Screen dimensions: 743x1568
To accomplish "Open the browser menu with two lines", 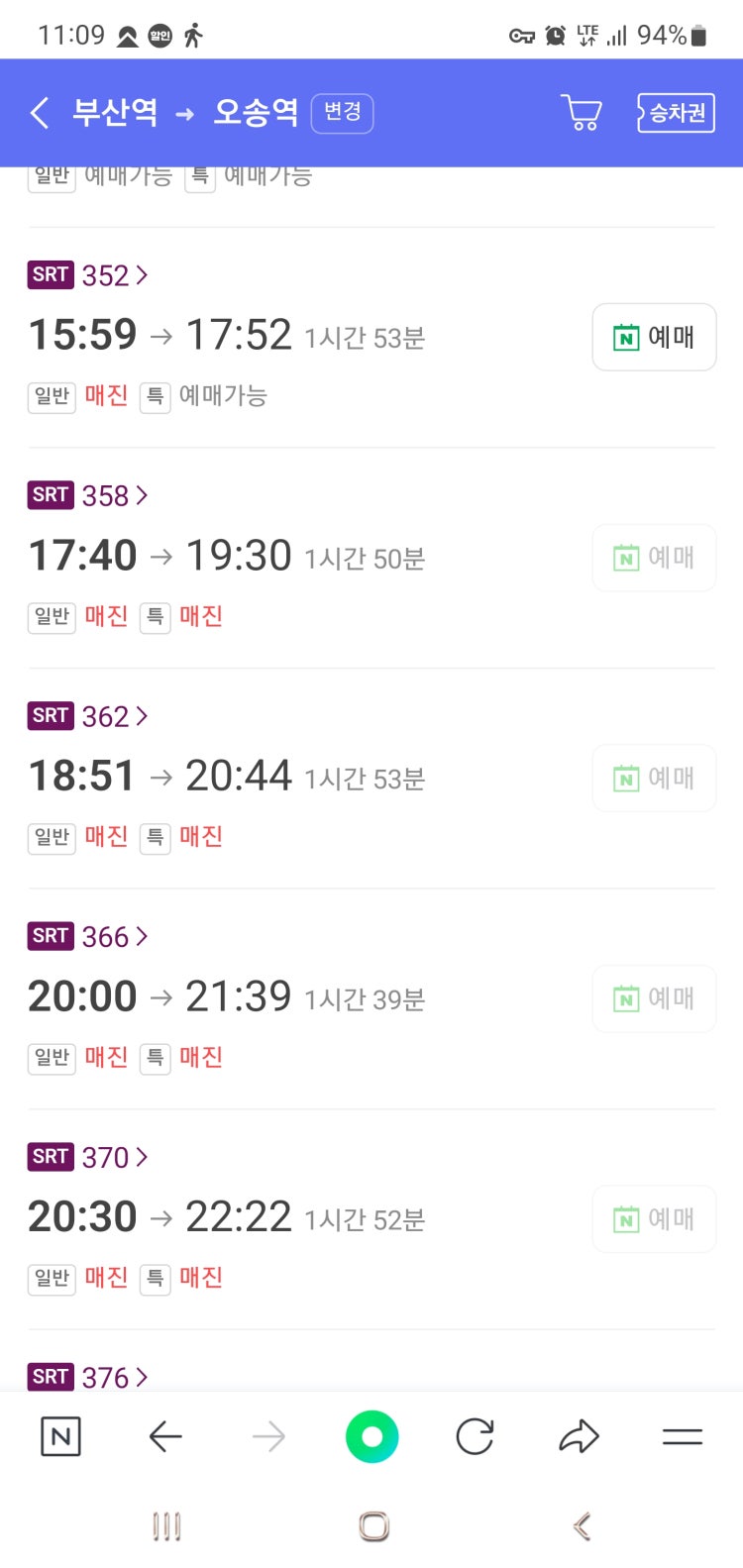I will click(682, 1436).
